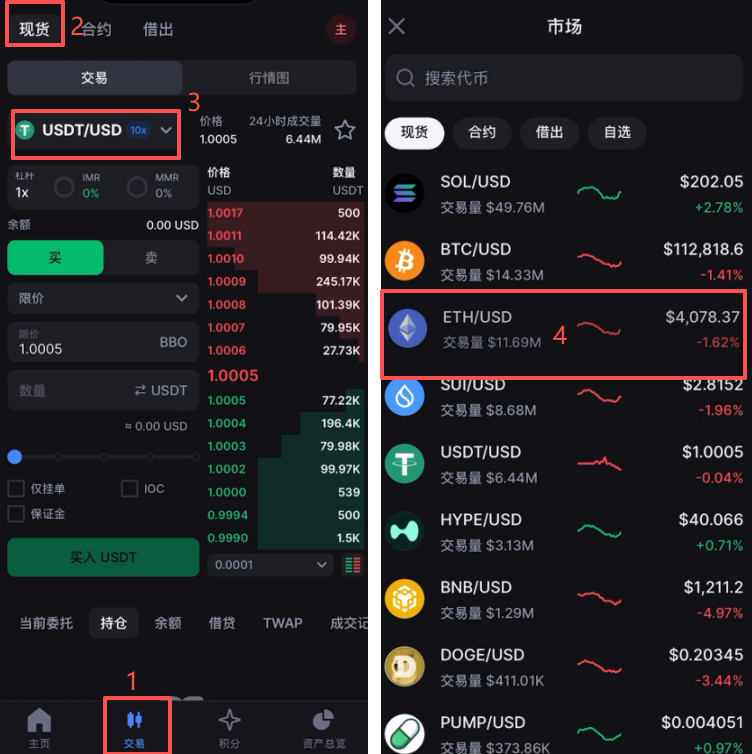Image resolution: width=752 pixels, height=754 pixels.
Task: Open the 借出 top tab
Action: (x=158, y=30)
